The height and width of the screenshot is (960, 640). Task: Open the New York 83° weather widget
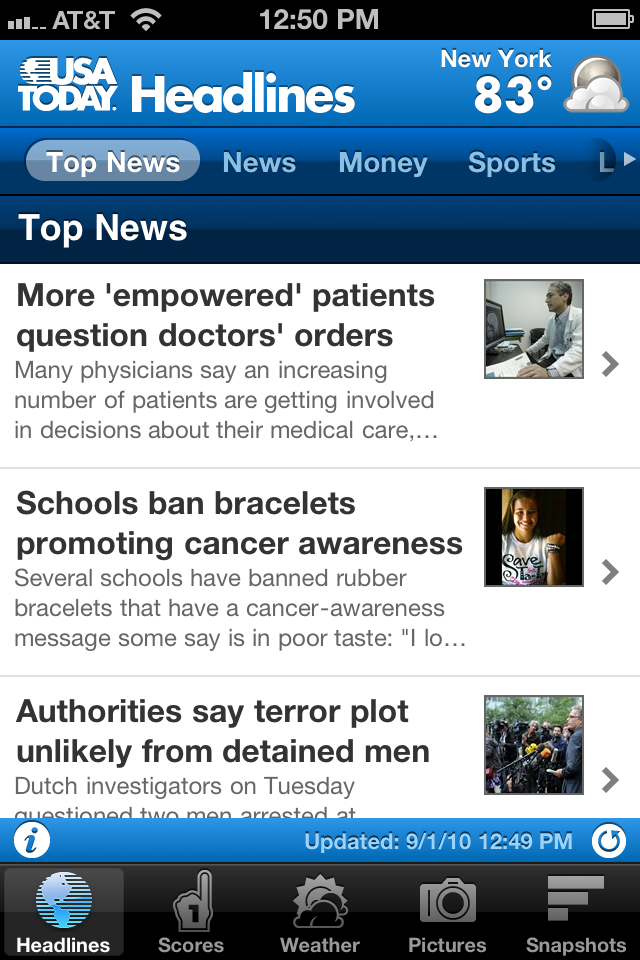[x=535, y=83]
